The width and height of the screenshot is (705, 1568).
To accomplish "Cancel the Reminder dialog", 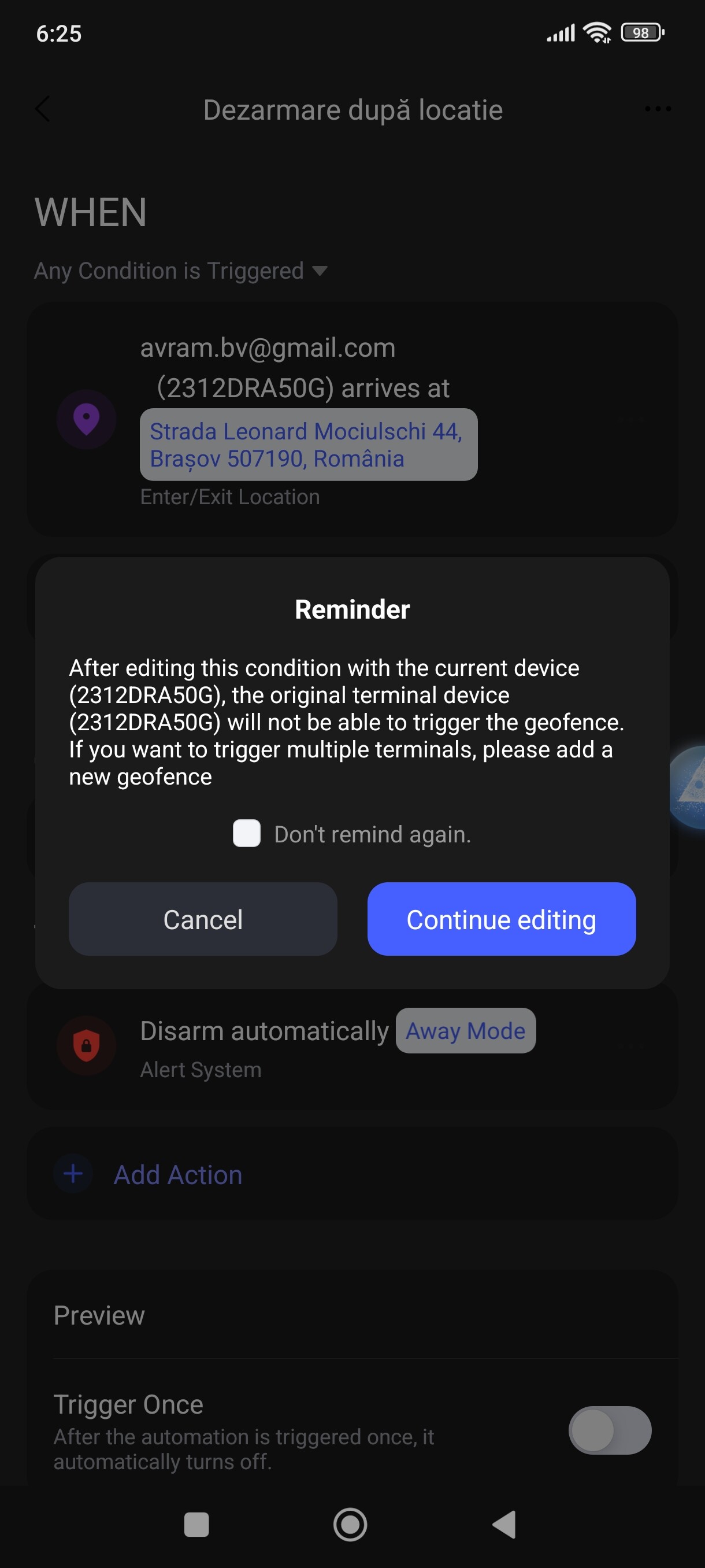I will [x=203, y=919].
